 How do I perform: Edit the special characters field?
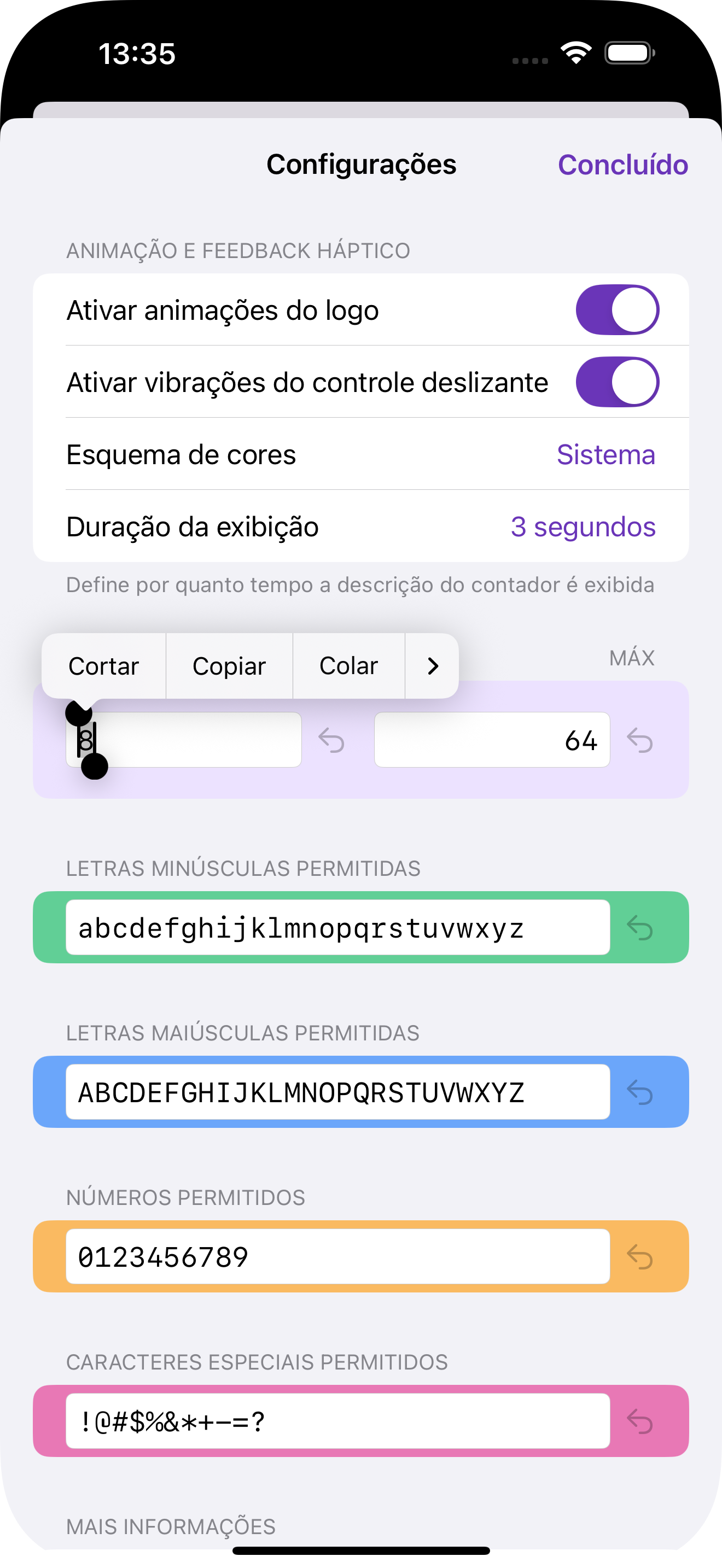(x=337, y=1421)
